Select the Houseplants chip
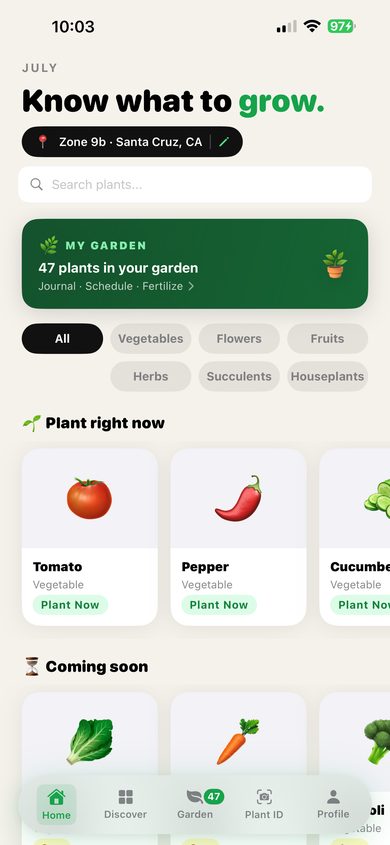The width and height of the screenshot is (390, 845). tap(328, 376)
